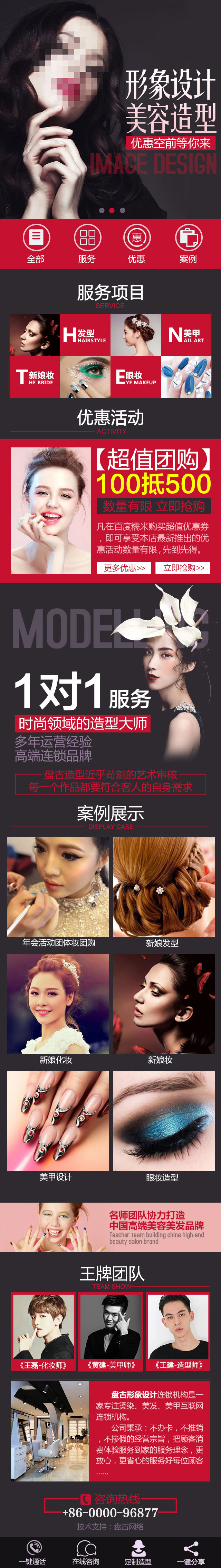The width and height of the screenshot is (221, 1568).
Task: Open the 年会活动团体妆团购 case
Action: click(58, 892)
